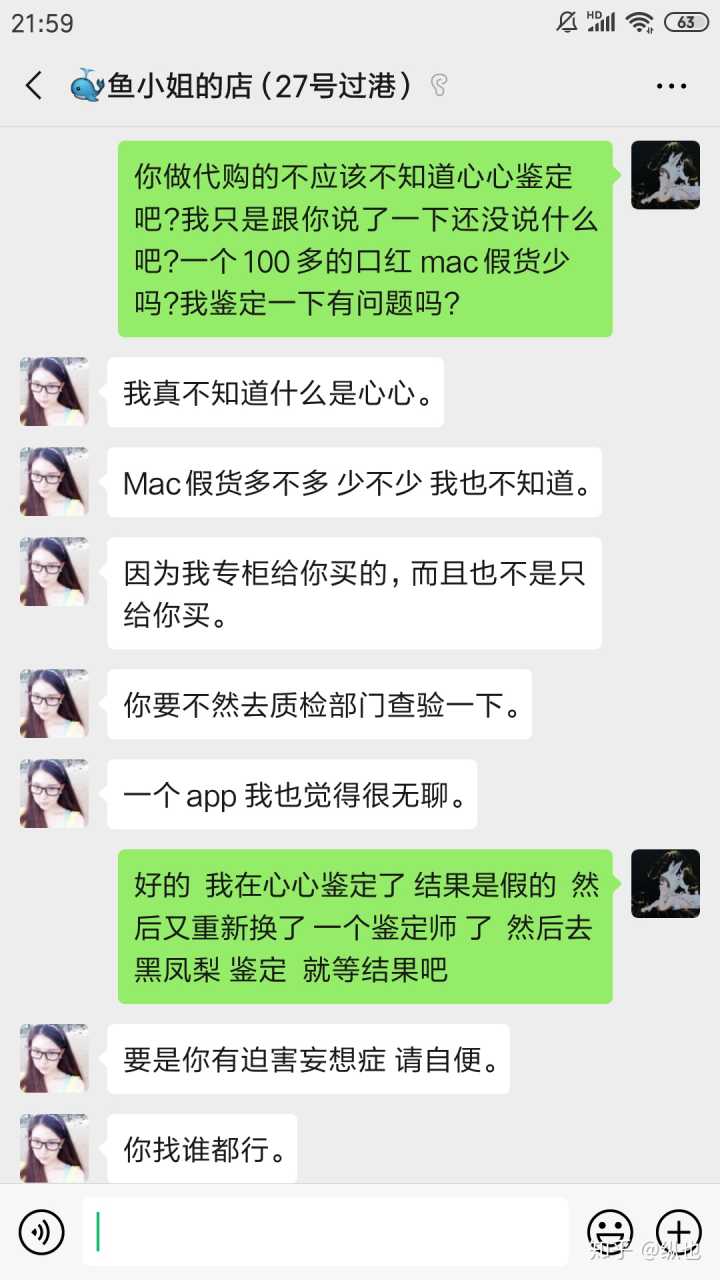Focus the message text field
Viewport: 720px width, 1280px height.
325,1232
